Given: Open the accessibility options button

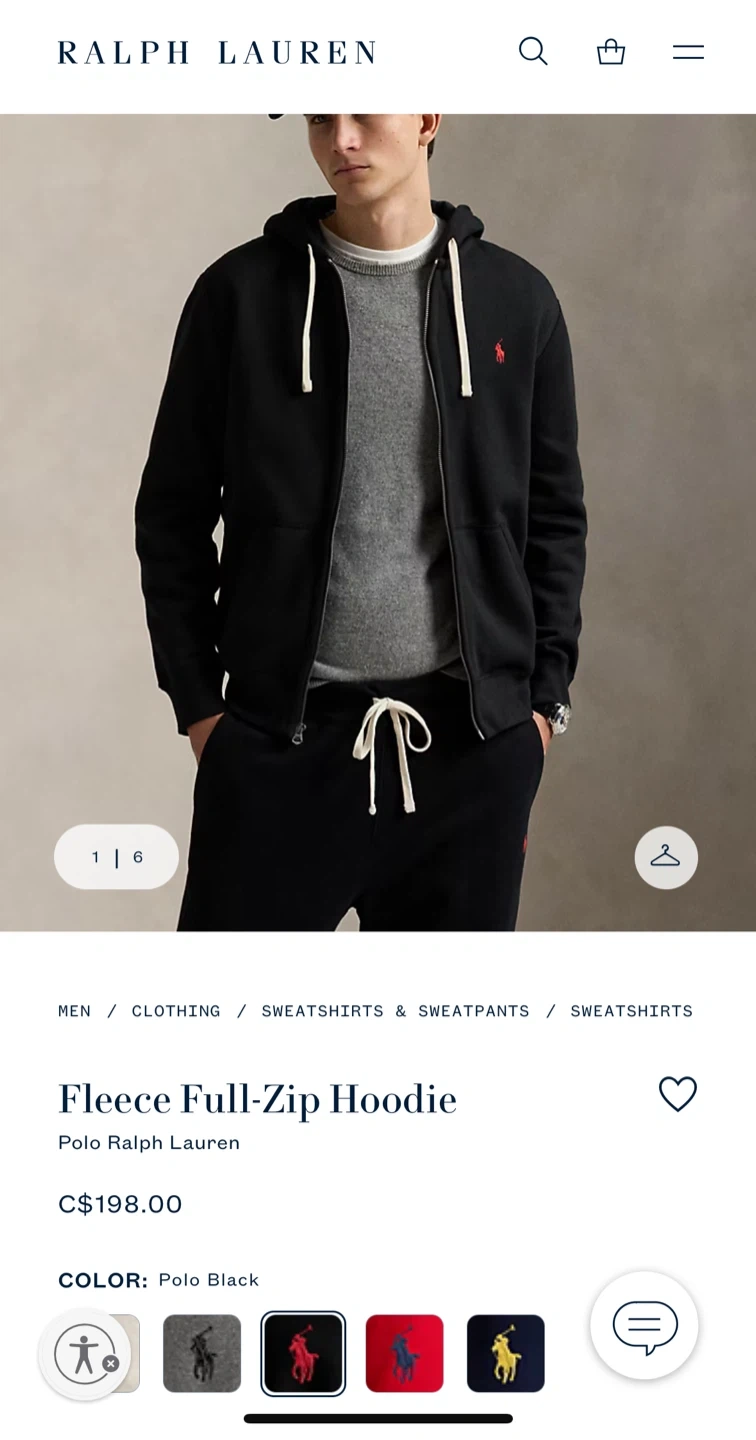Looking at the screenshot, I should tap(84, 1355).
